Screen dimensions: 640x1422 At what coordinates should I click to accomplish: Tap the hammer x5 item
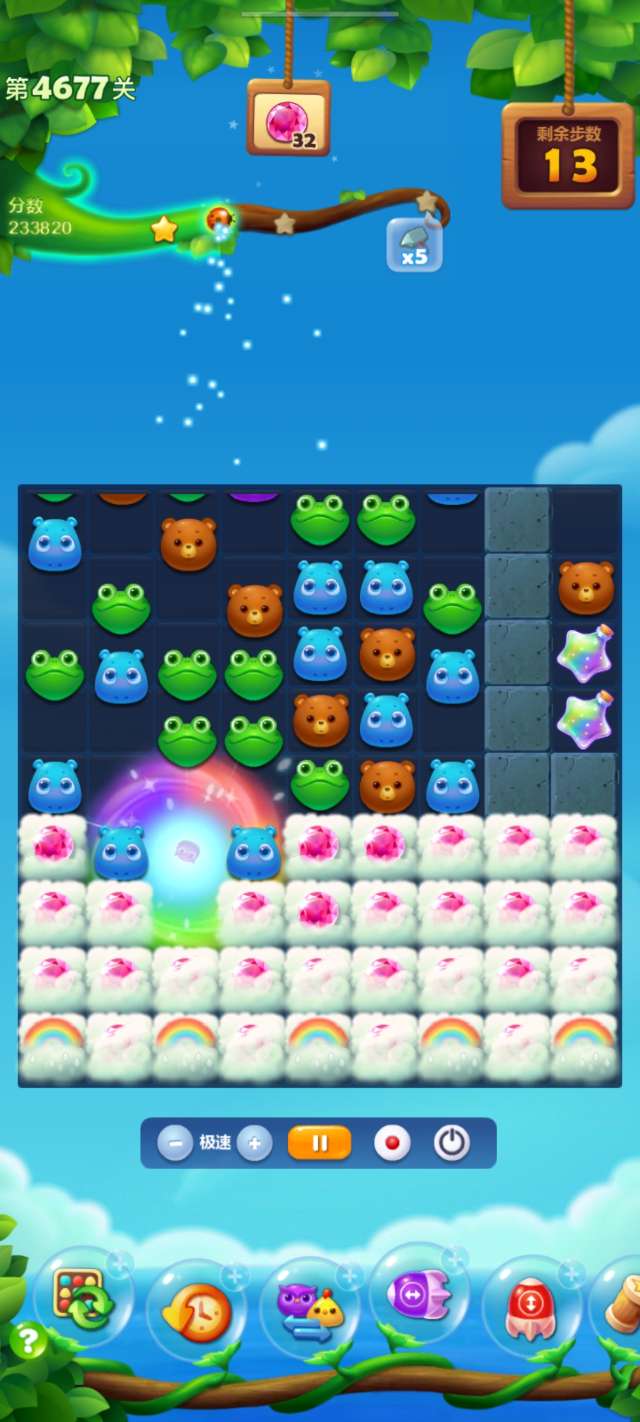point(414,244)
